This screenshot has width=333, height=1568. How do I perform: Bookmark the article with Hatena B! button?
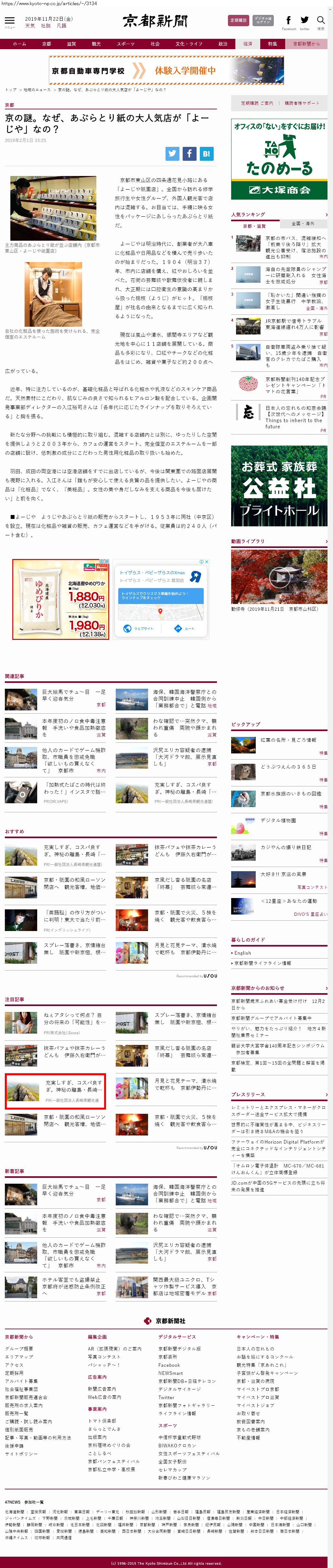[x=206, y=153]
